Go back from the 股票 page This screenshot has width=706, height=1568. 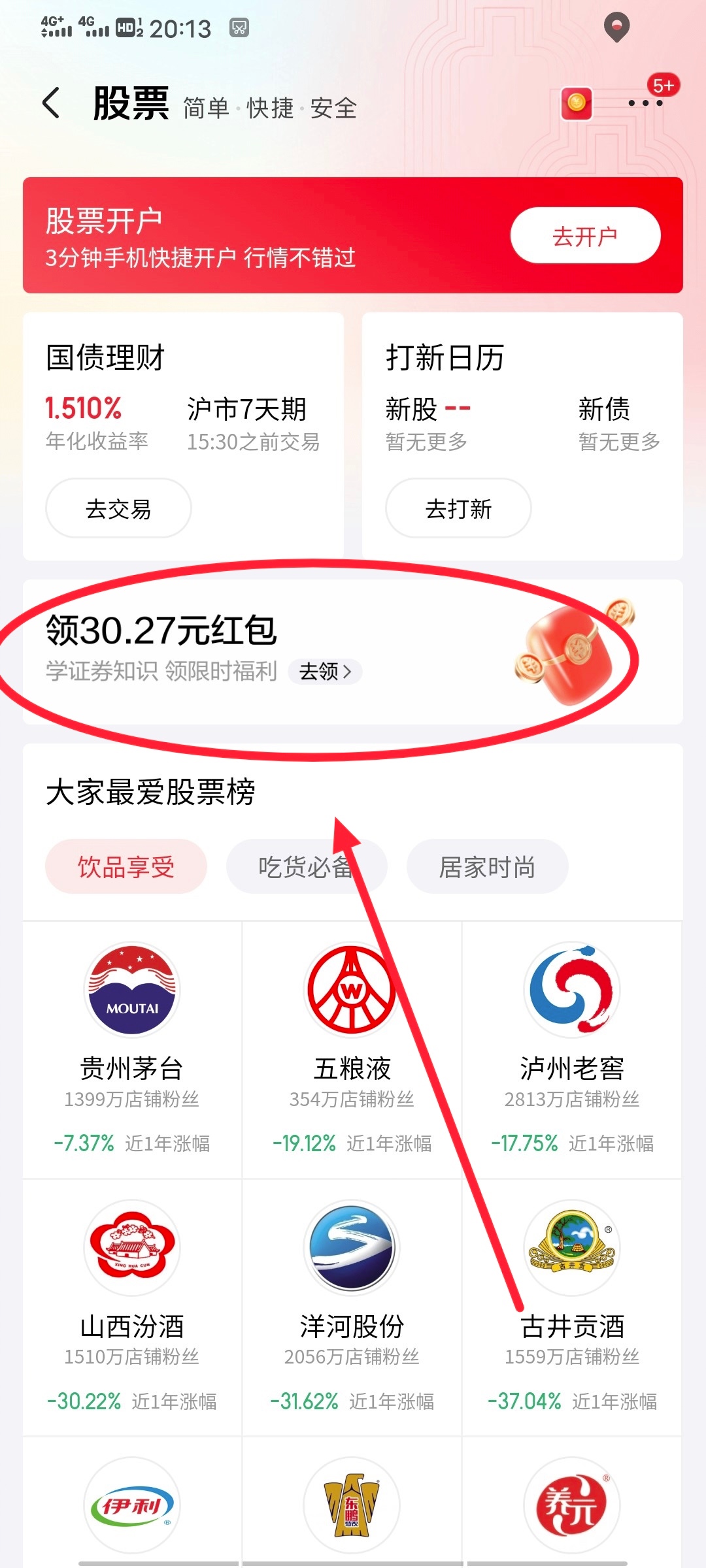51,104
